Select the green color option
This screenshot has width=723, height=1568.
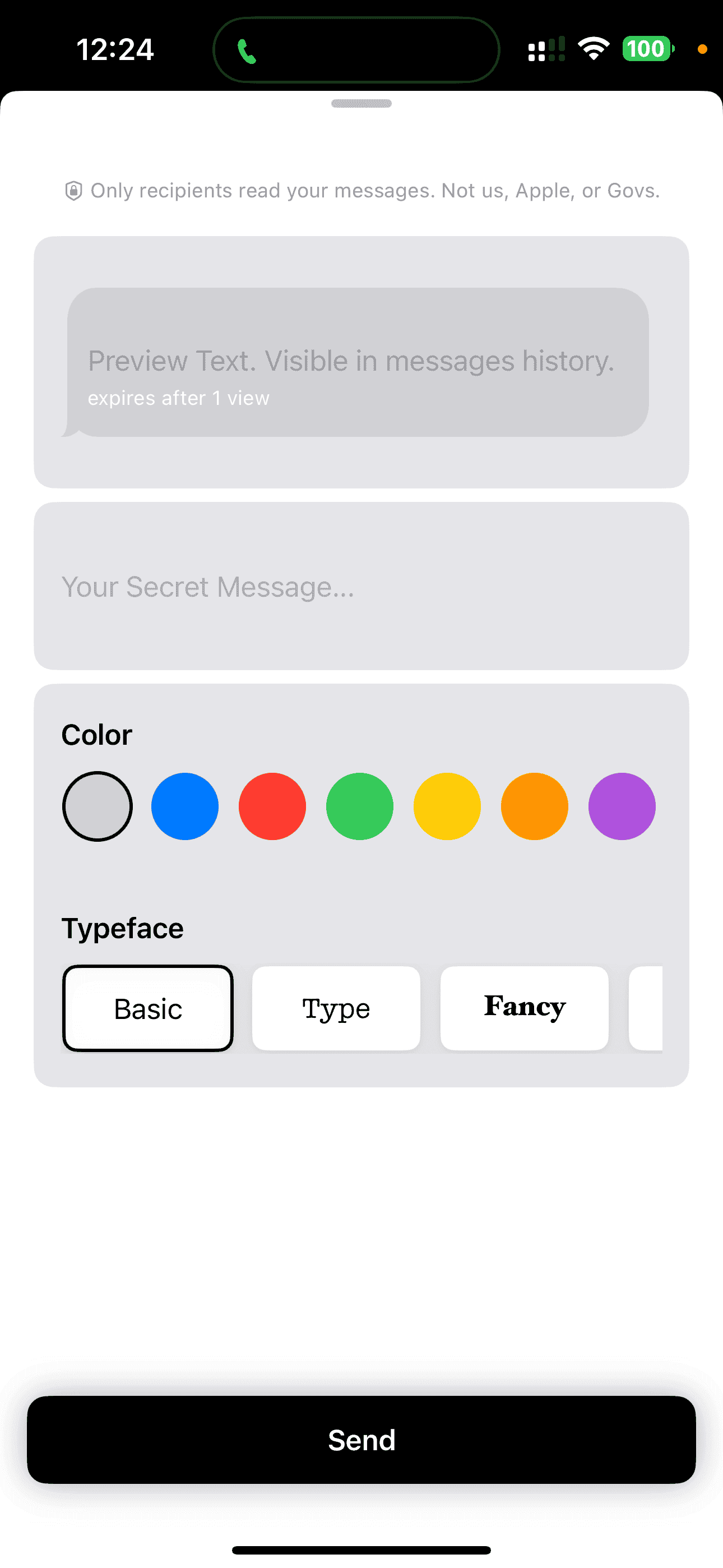[x=360, y=806]
